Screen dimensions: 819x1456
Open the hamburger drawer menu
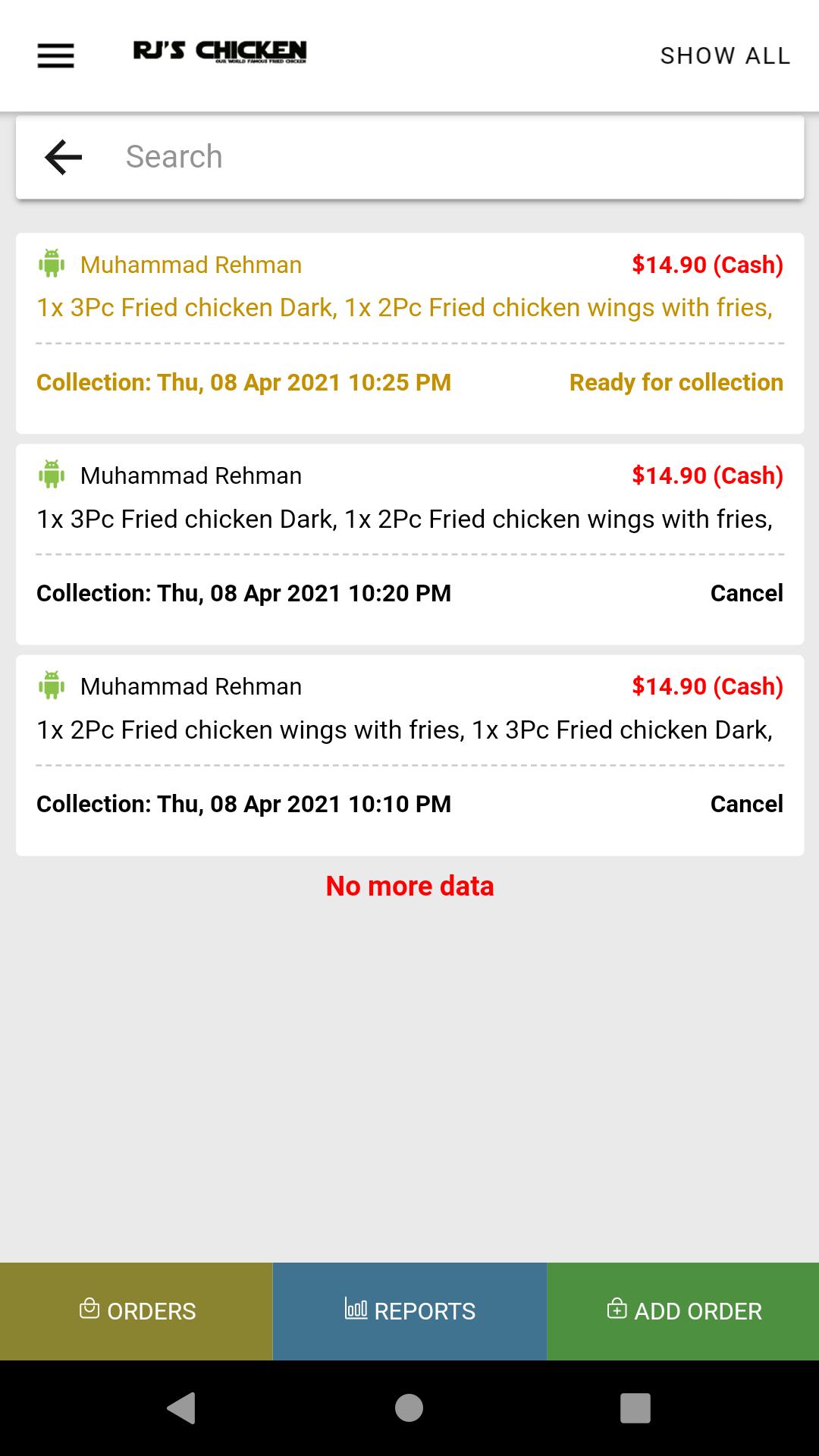tap(55, 55)
